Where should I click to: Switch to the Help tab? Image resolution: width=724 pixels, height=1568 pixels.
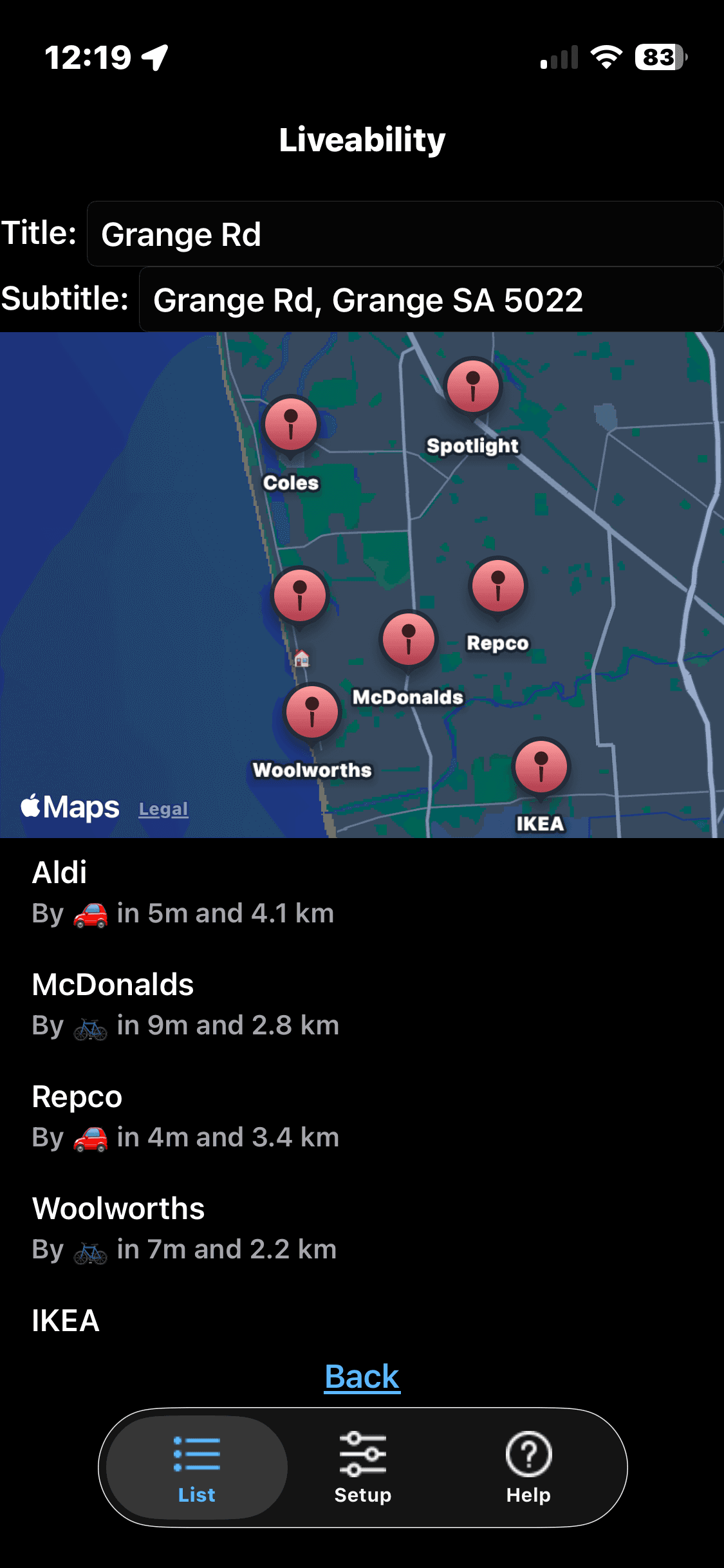[528, 1468]
